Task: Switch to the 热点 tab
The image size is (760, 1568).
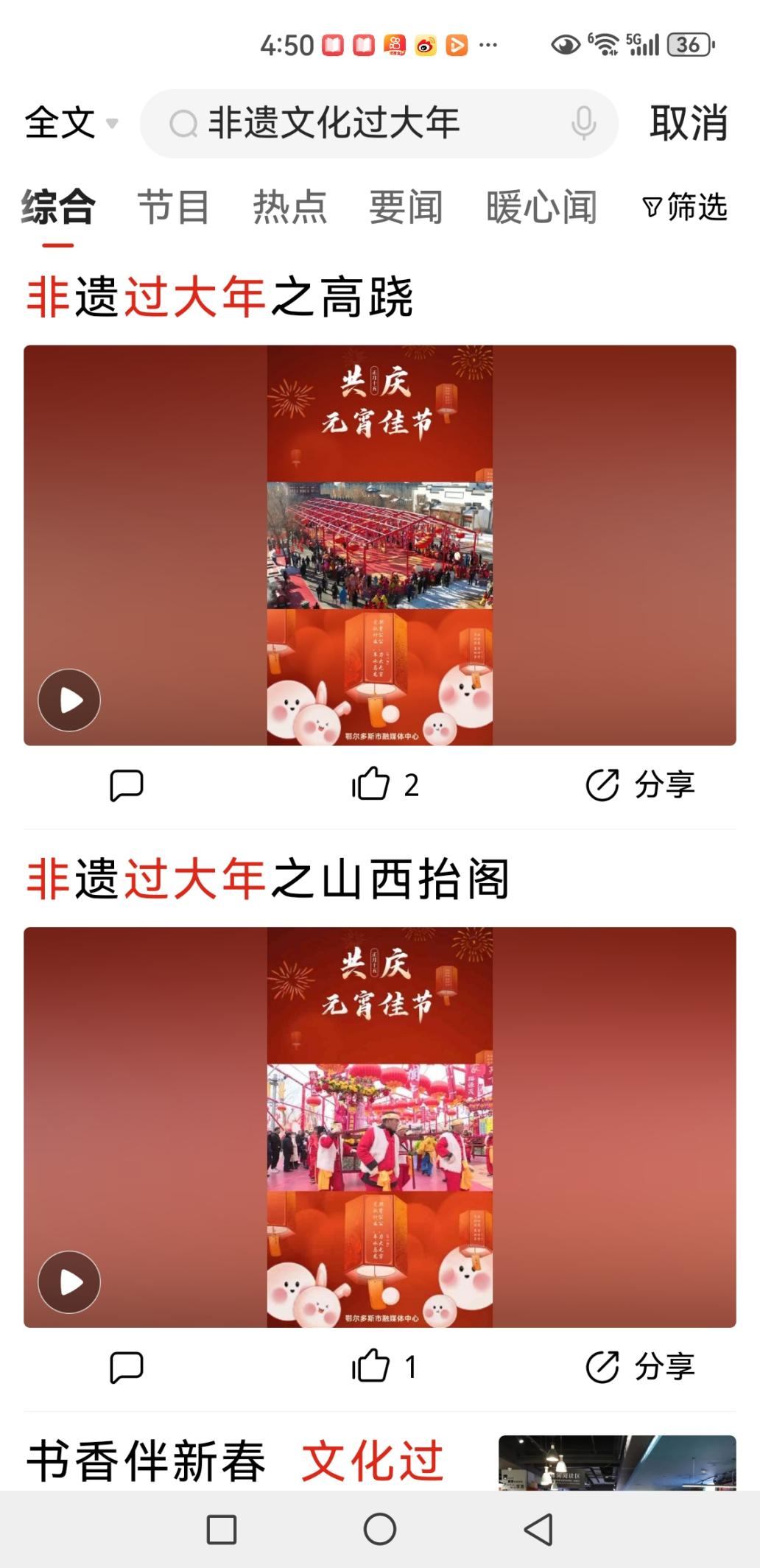Action: [x=289, y=207]
